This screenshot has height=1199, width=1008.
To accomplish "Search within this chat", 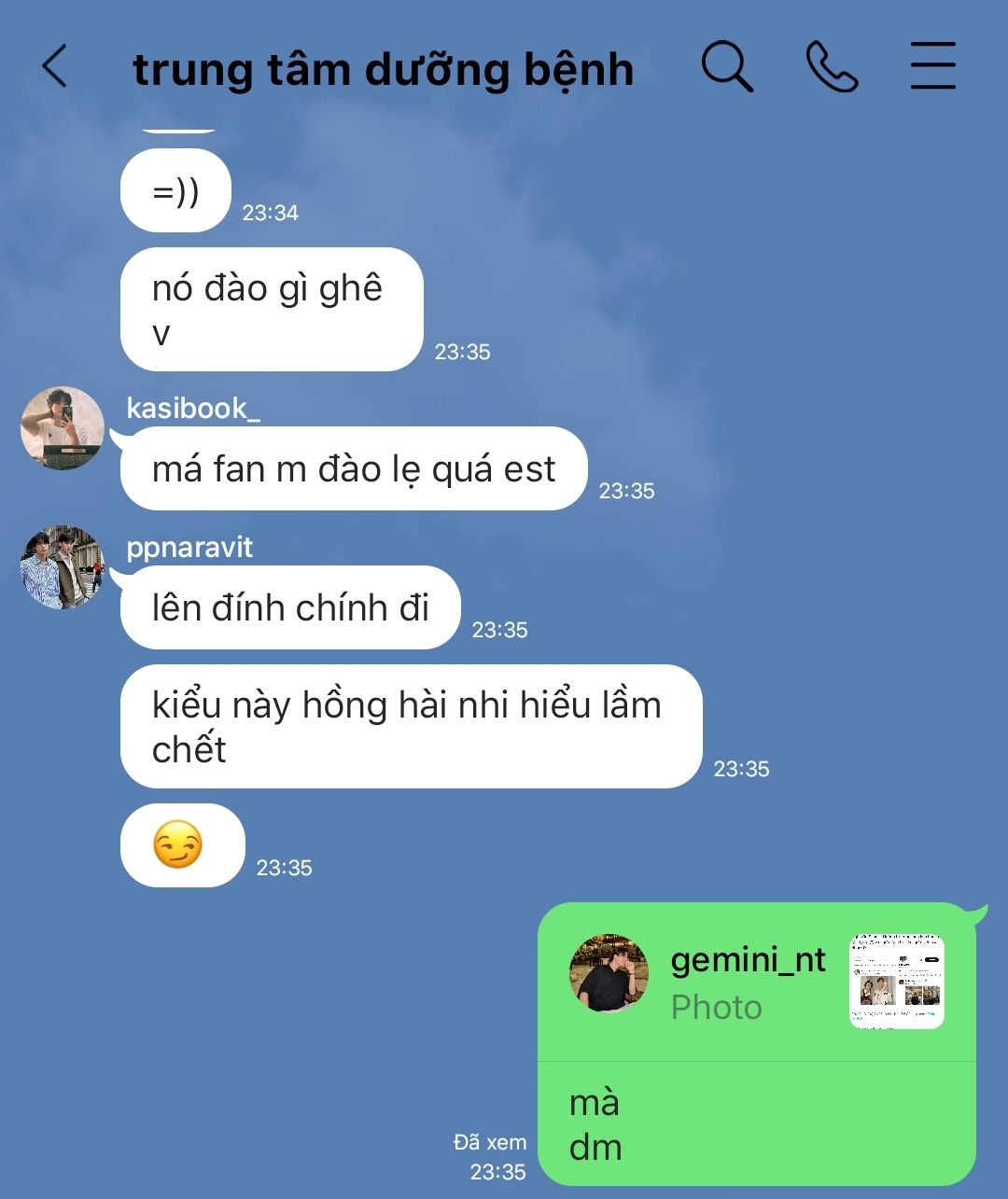I will tap(726, 66).
